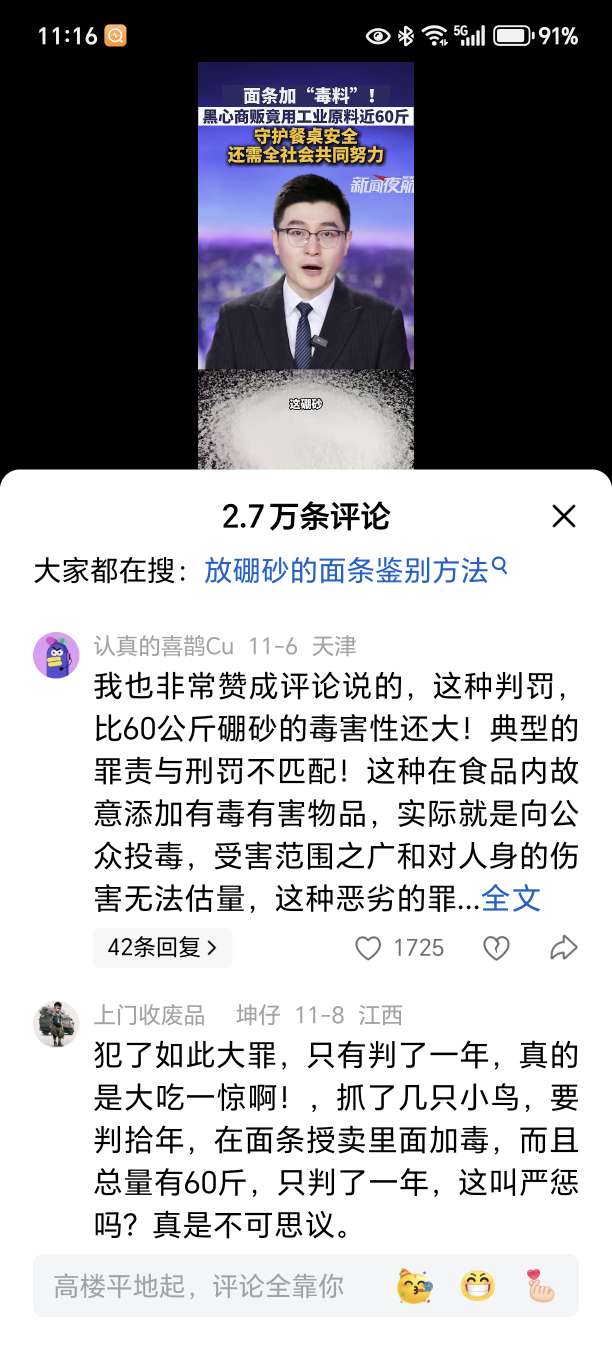This screenshot has height=1350, width=612.
Task: Dislike 认真的喜鹊Cu's comment
Action: point(496,948)
